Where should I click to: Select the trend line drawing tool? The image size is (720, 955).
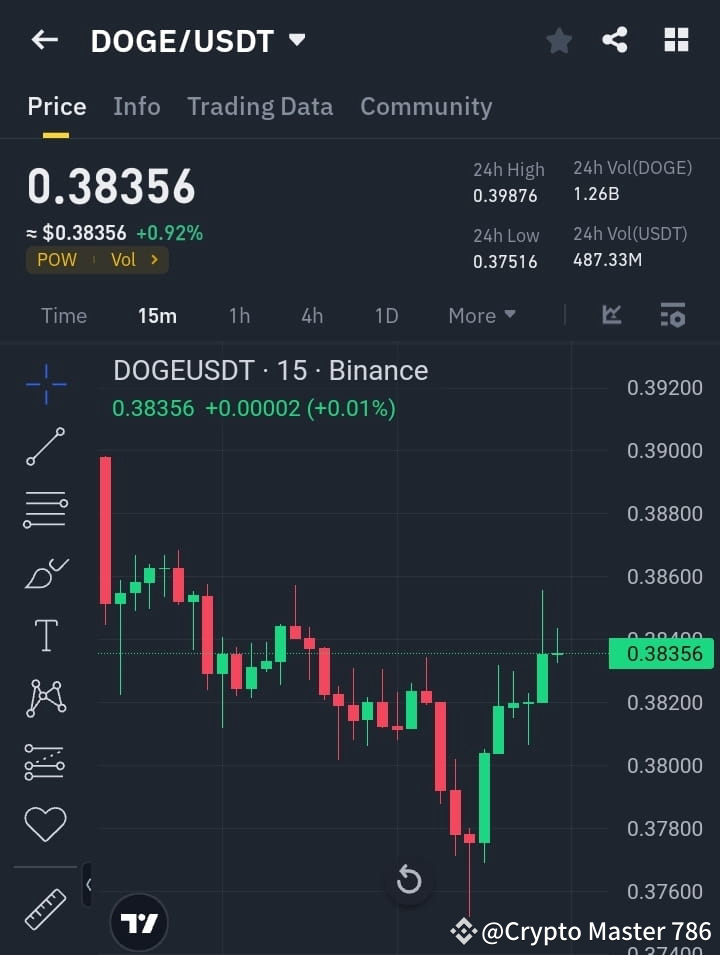click(x=44, y=446)
